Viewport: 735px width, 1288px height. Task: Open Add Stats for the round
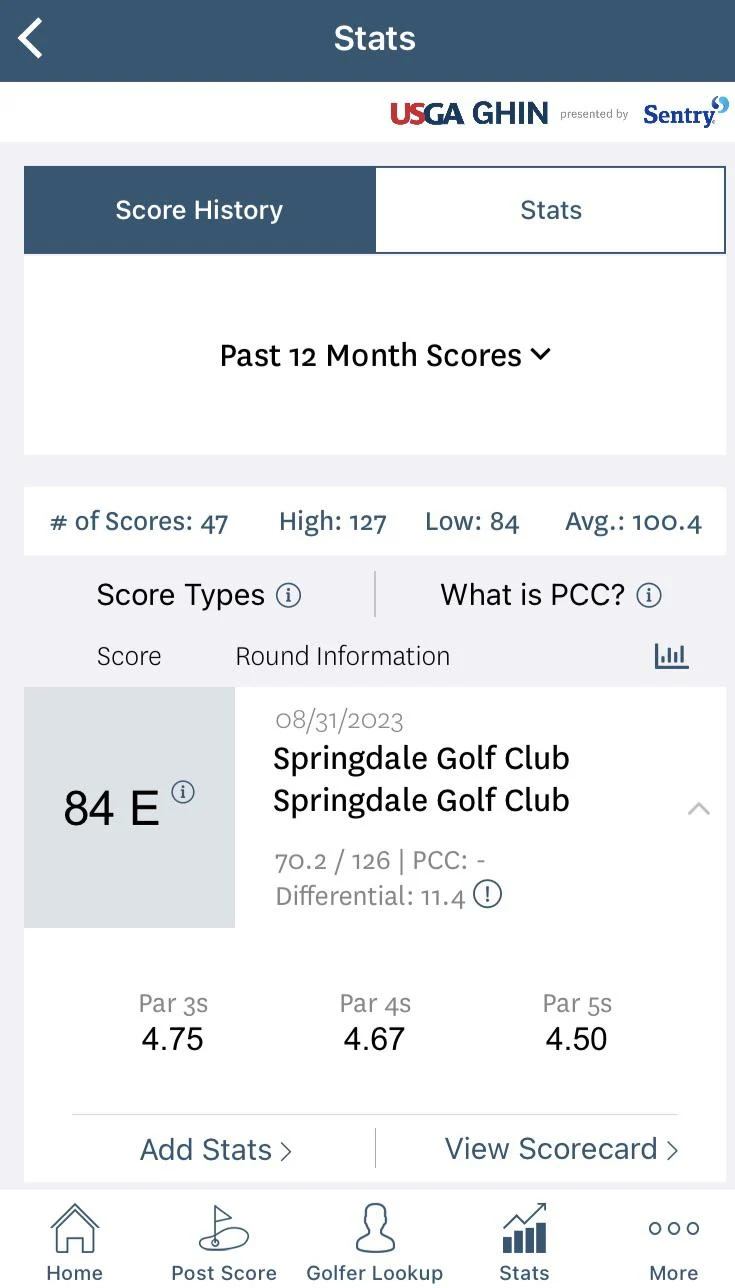point(216,1149)
